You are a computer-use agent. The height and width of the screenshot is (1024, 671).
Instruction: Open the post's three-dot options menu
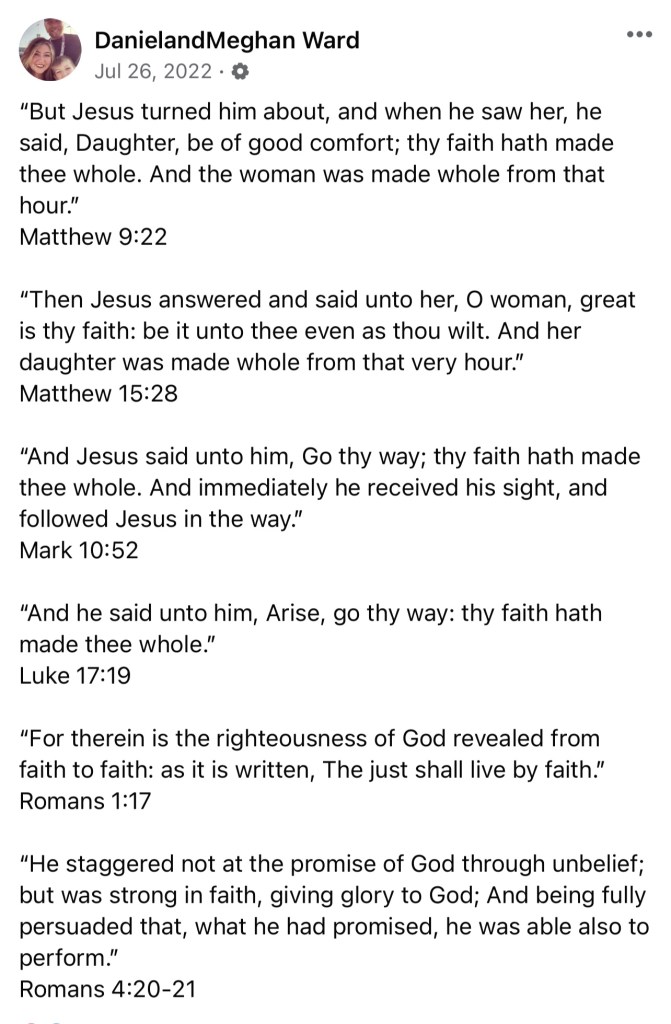point(638,35)
